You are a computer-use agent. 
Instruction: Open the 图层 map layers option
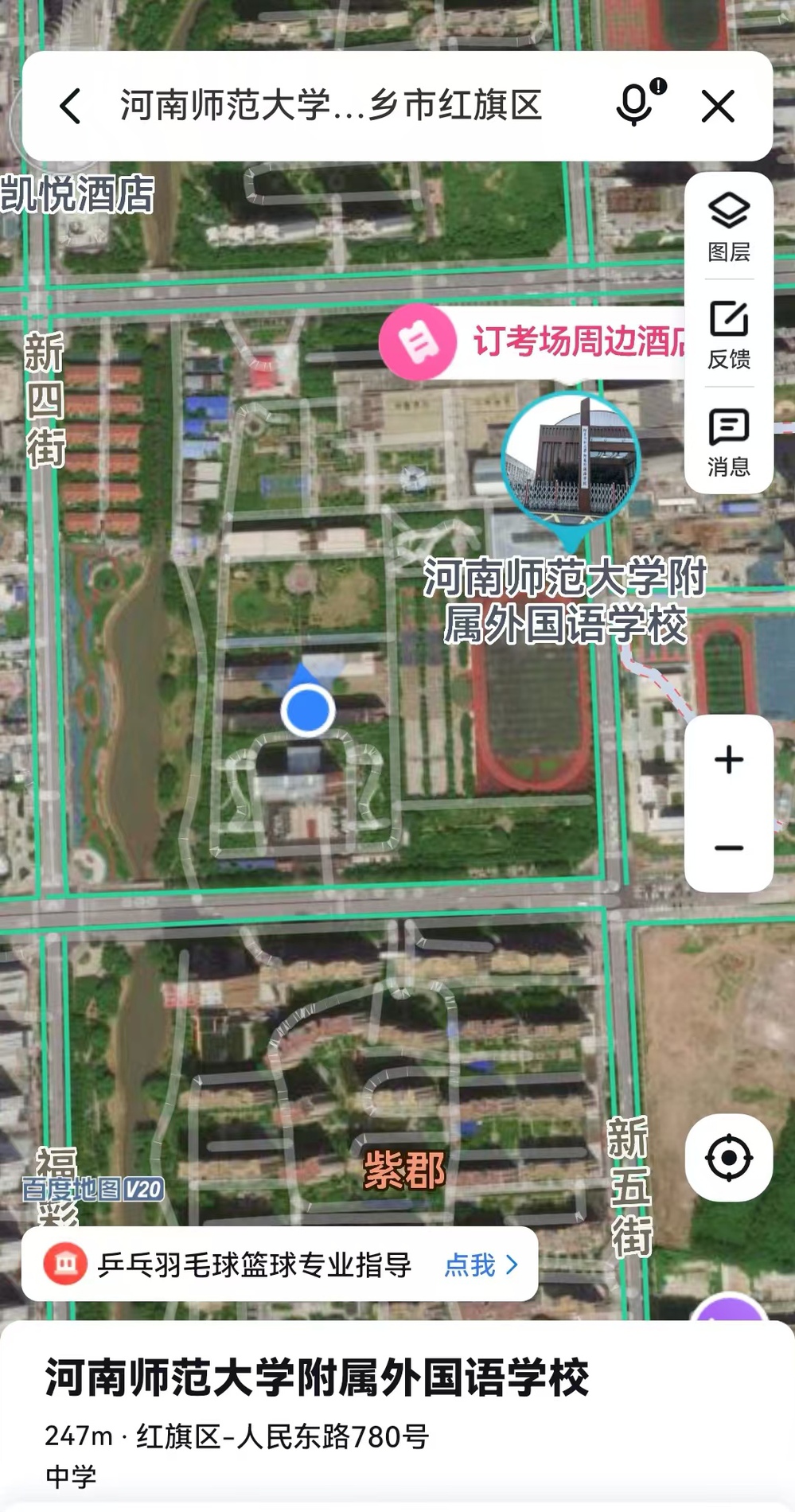tap(728, 227)
